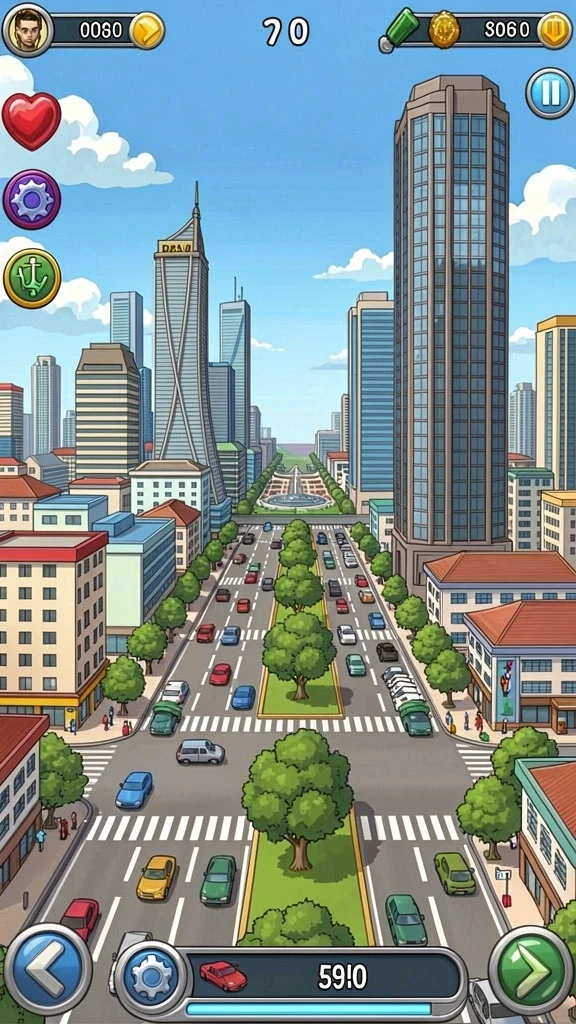Tap the gold badge icon
Screen dimensions: 576x1024
pos(444,29)
